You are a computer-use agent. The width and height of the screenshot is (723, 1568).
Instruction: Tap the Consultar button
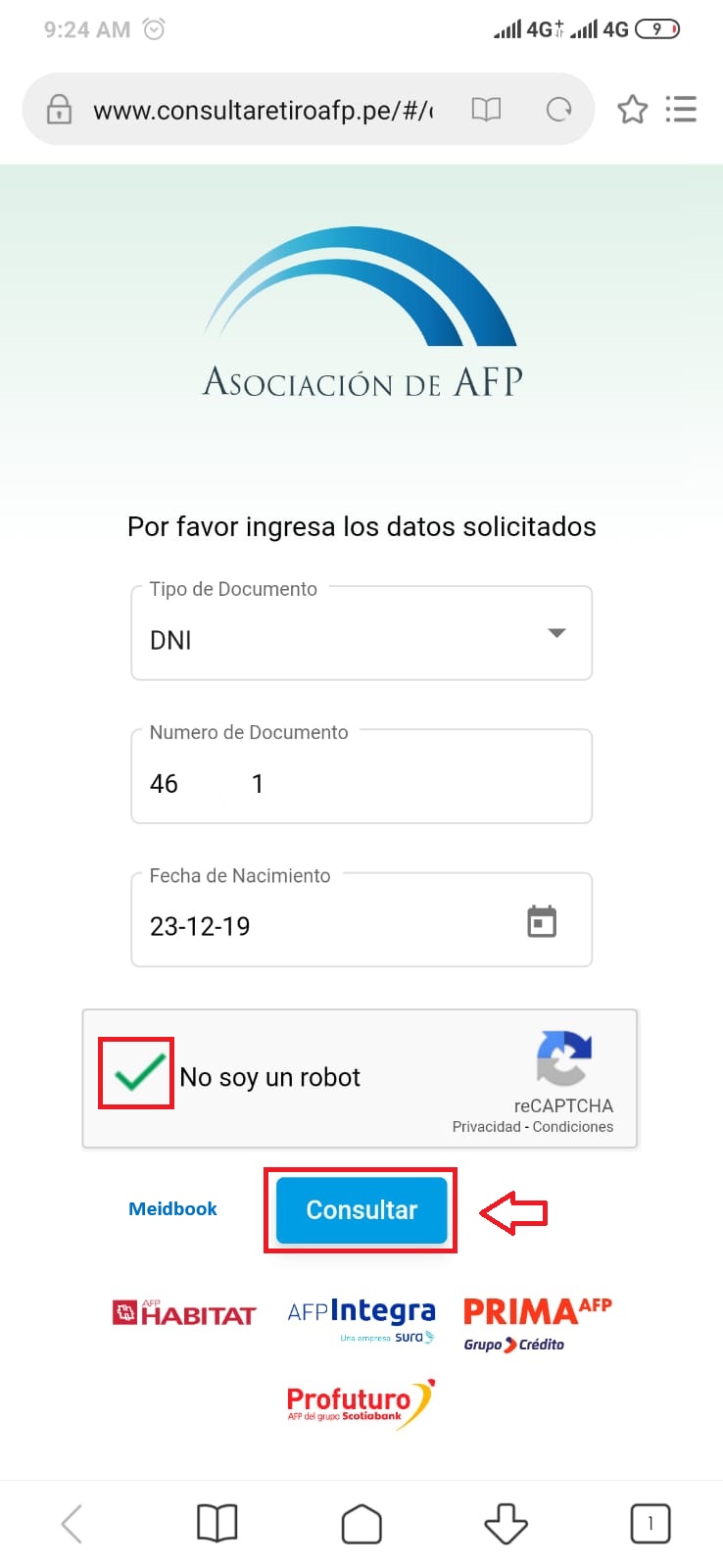[361, 1210]
